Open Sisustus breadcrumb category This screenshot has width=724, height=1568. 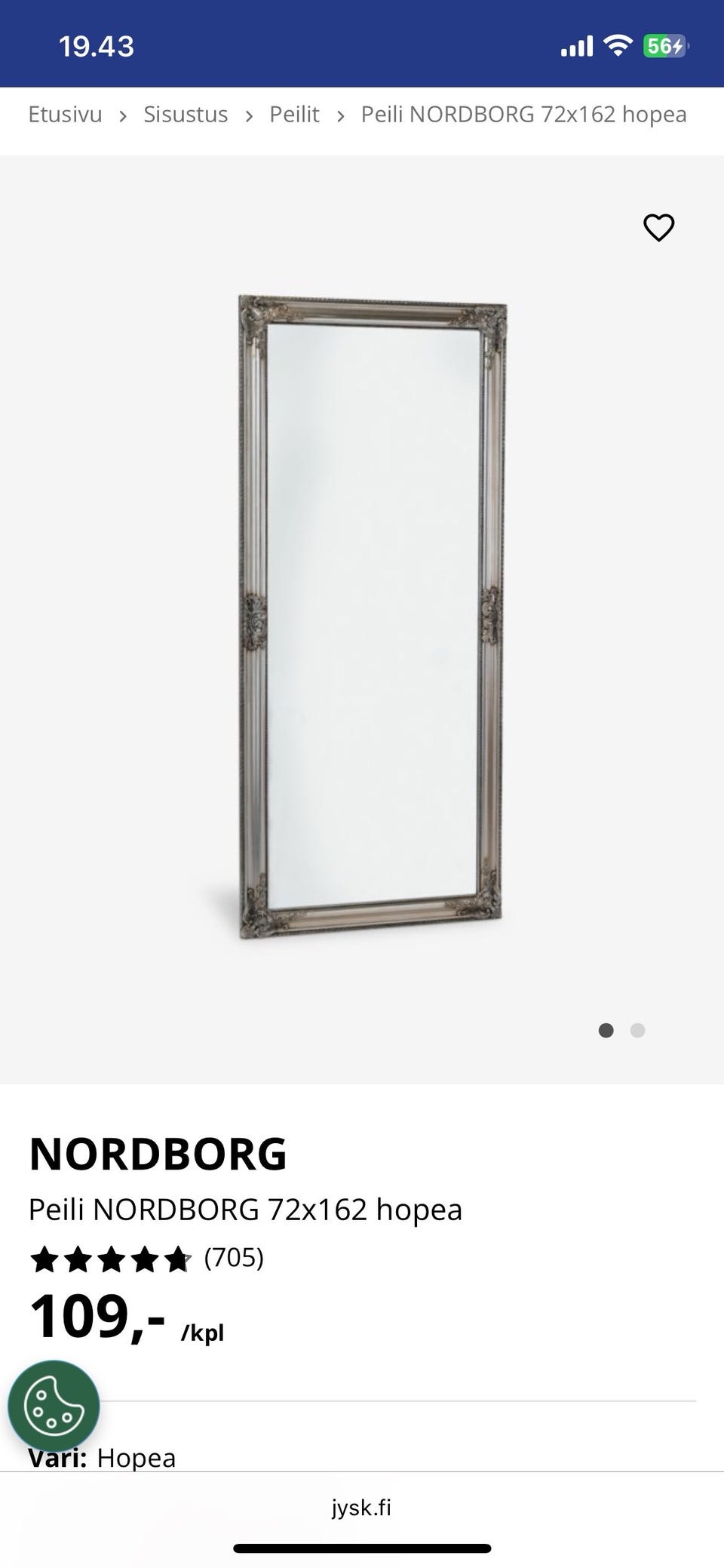pos(186,115)
